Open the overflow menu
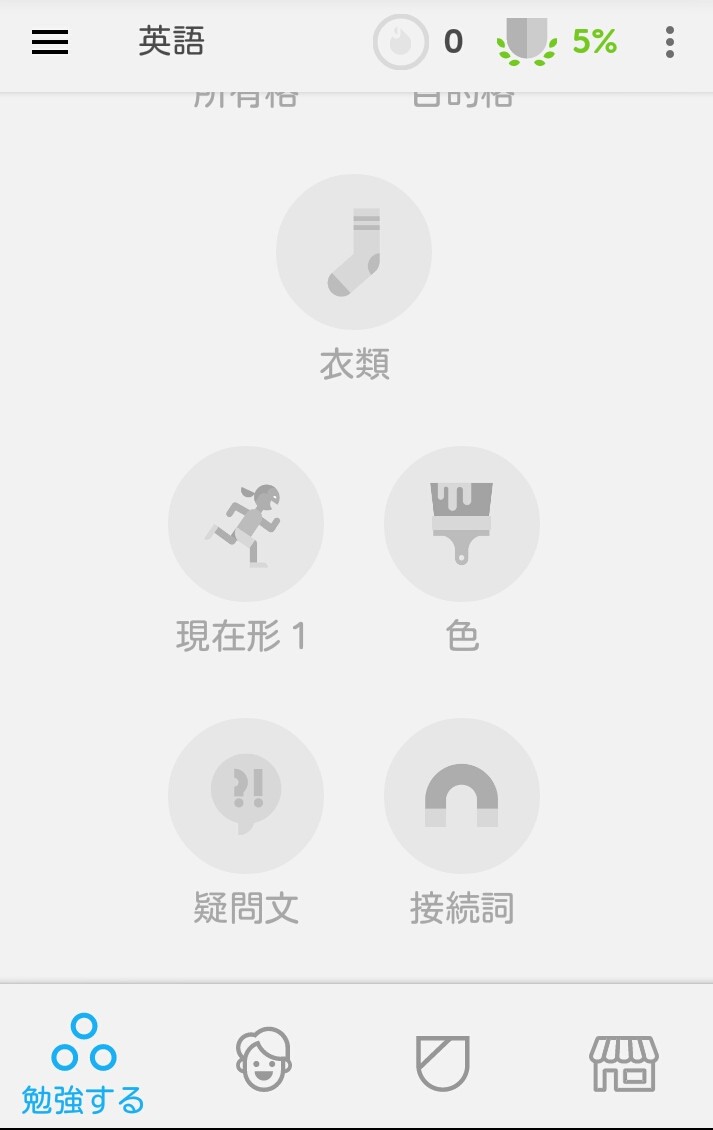 pos(669,42)
